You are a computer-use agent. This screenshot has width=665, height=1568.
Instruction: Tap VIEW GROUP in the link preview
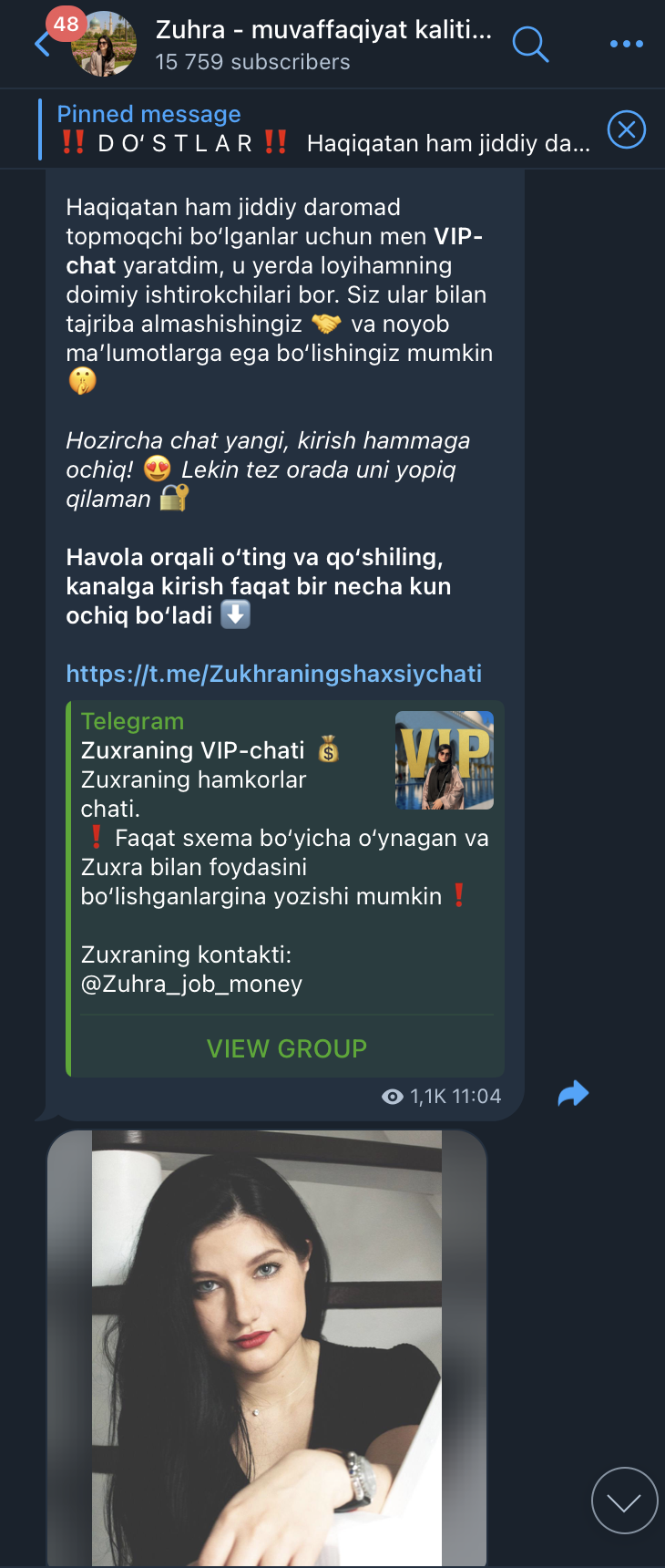point(286,1048)
